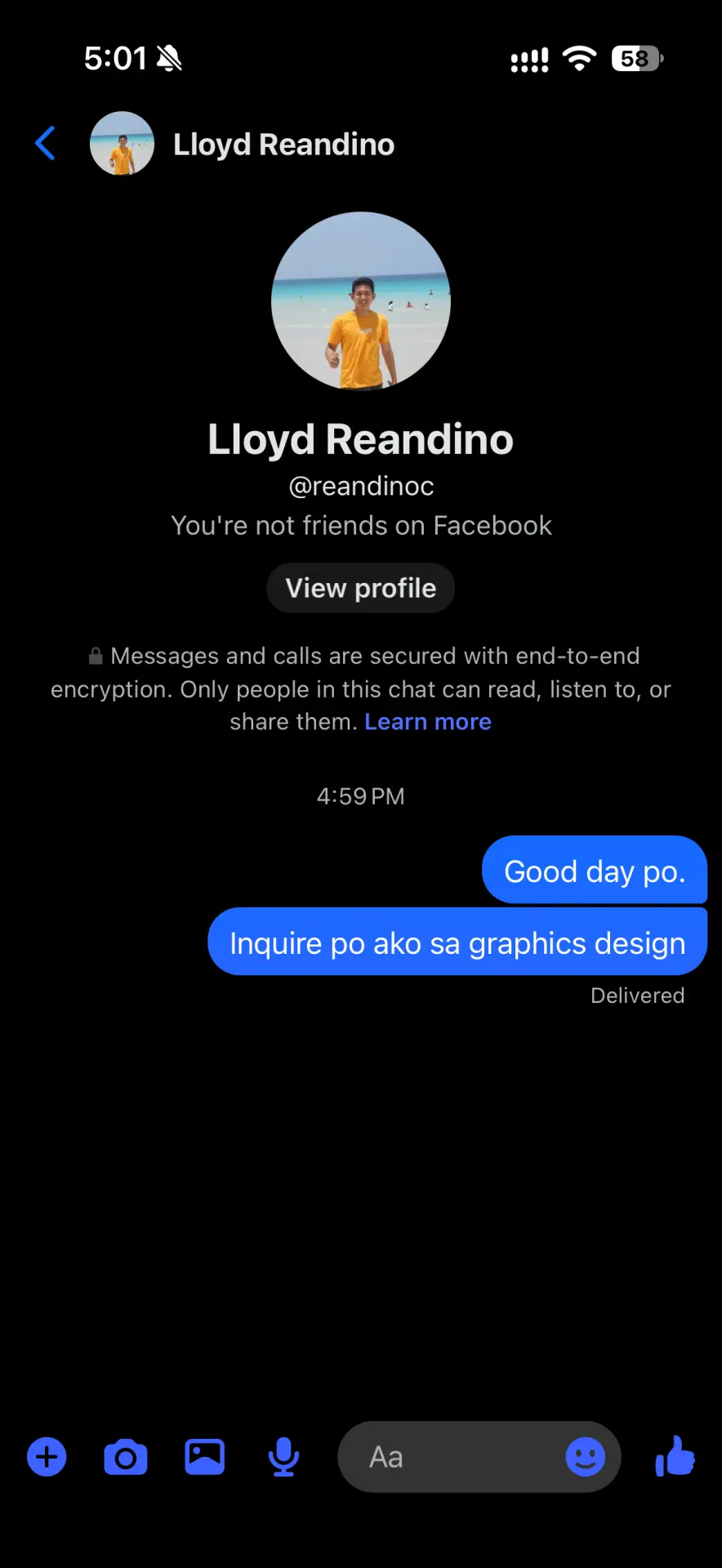The image size is (722, 1568).
Task: Tap the View profile button
Action: (360, 588)
